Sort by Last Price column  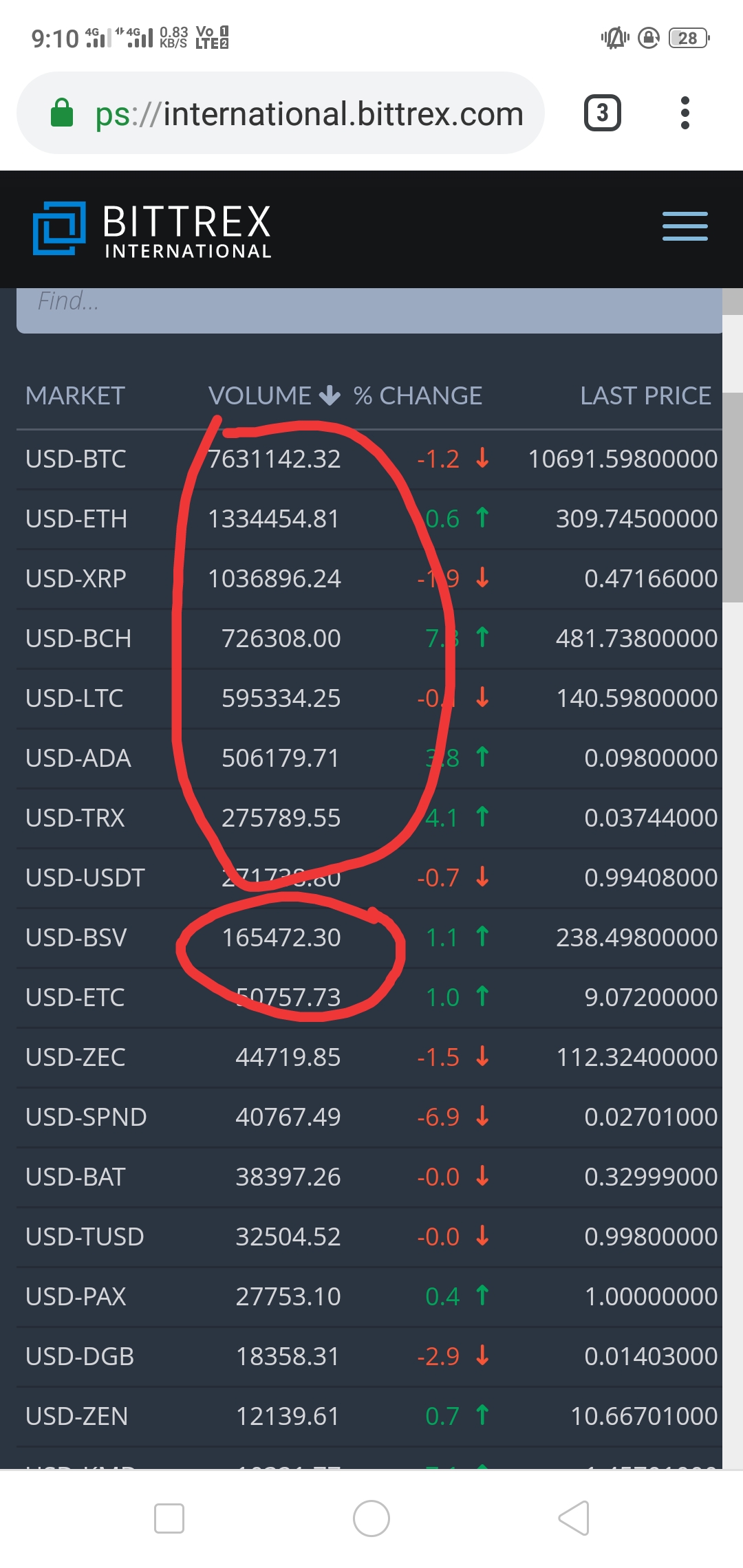(645, 395)
